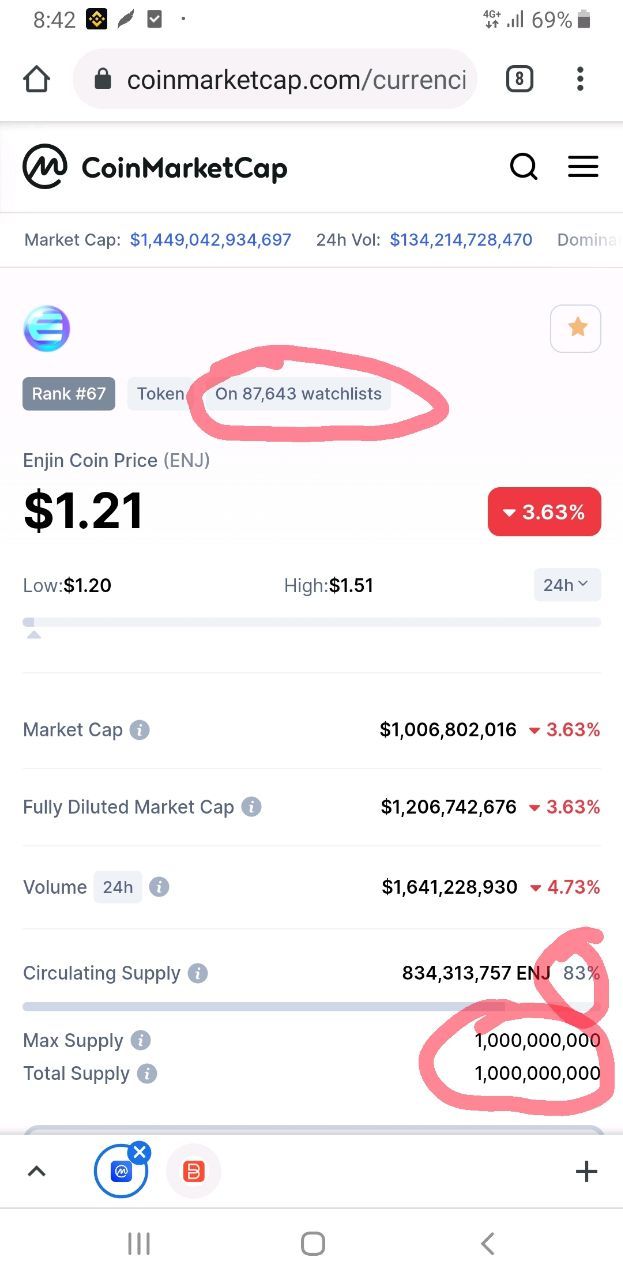Go back using system navigation bar
The width and height of the screenshot is (623, 1280).
point(487,1243)
